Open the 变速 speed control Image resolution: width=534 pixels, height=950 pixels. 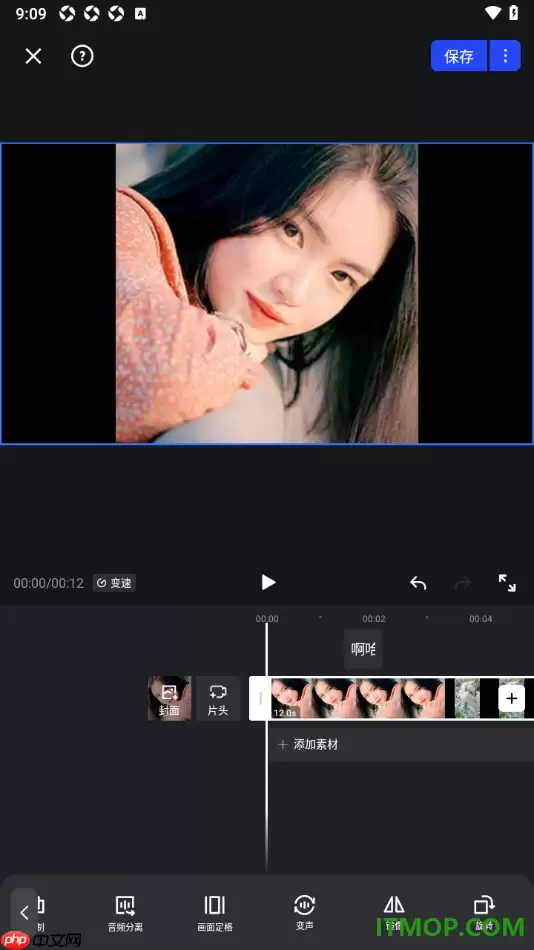pos(115,583)
